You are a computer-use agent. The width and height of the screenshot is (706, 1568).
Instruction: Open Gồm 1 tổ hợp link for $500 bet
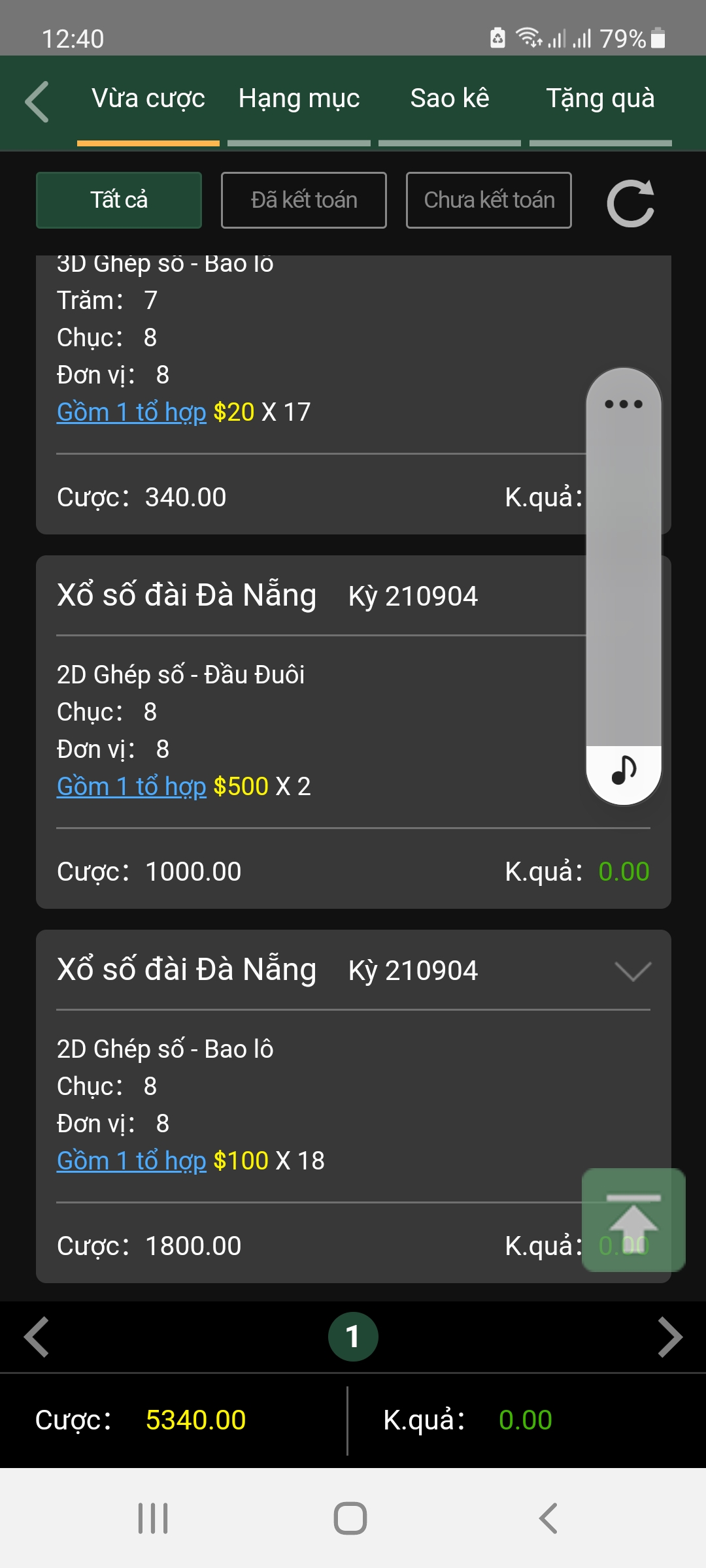point(131,787)
